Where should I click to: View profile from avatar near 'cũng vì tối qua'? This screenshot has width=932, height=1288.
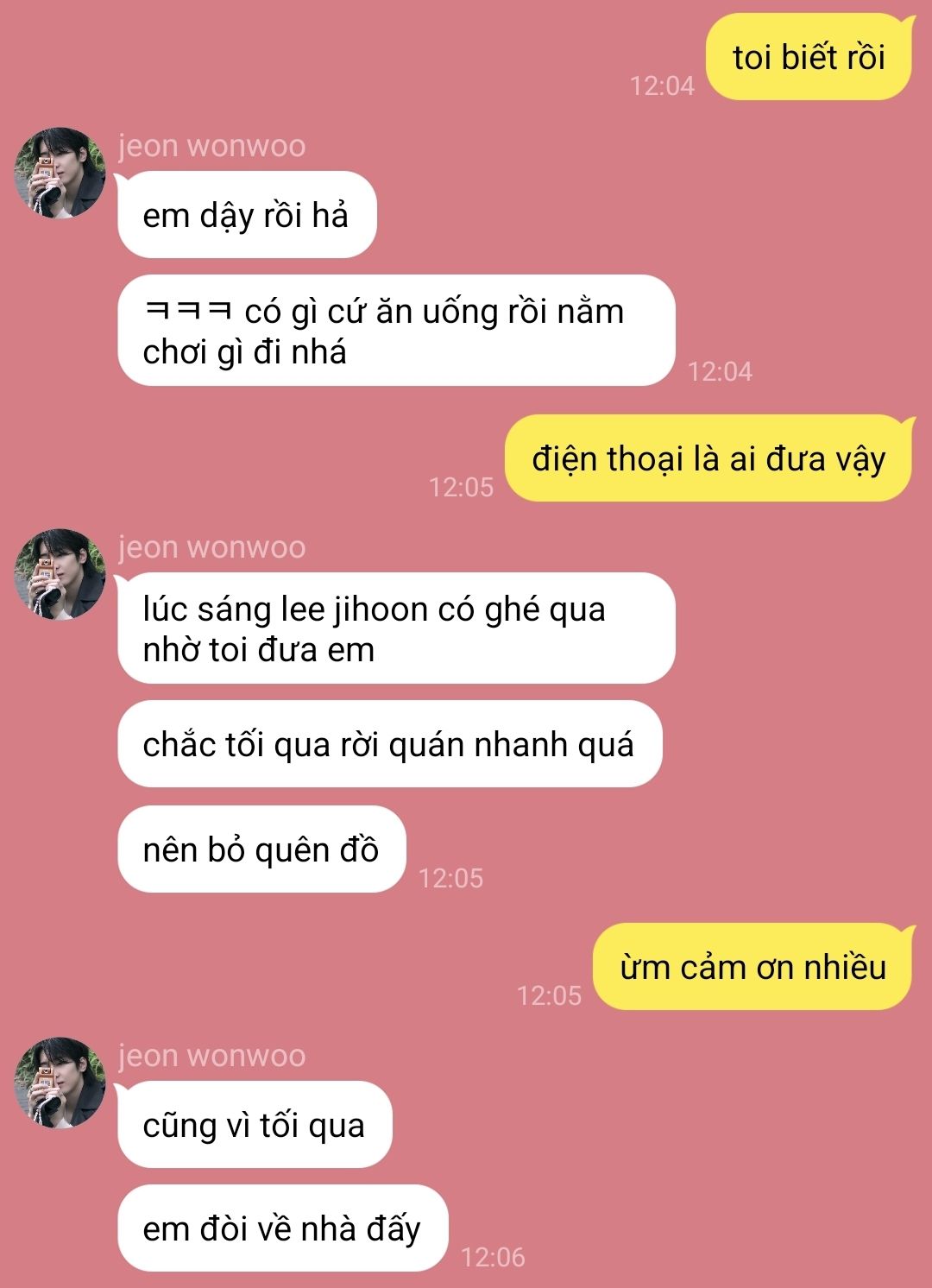[60, 1083]
